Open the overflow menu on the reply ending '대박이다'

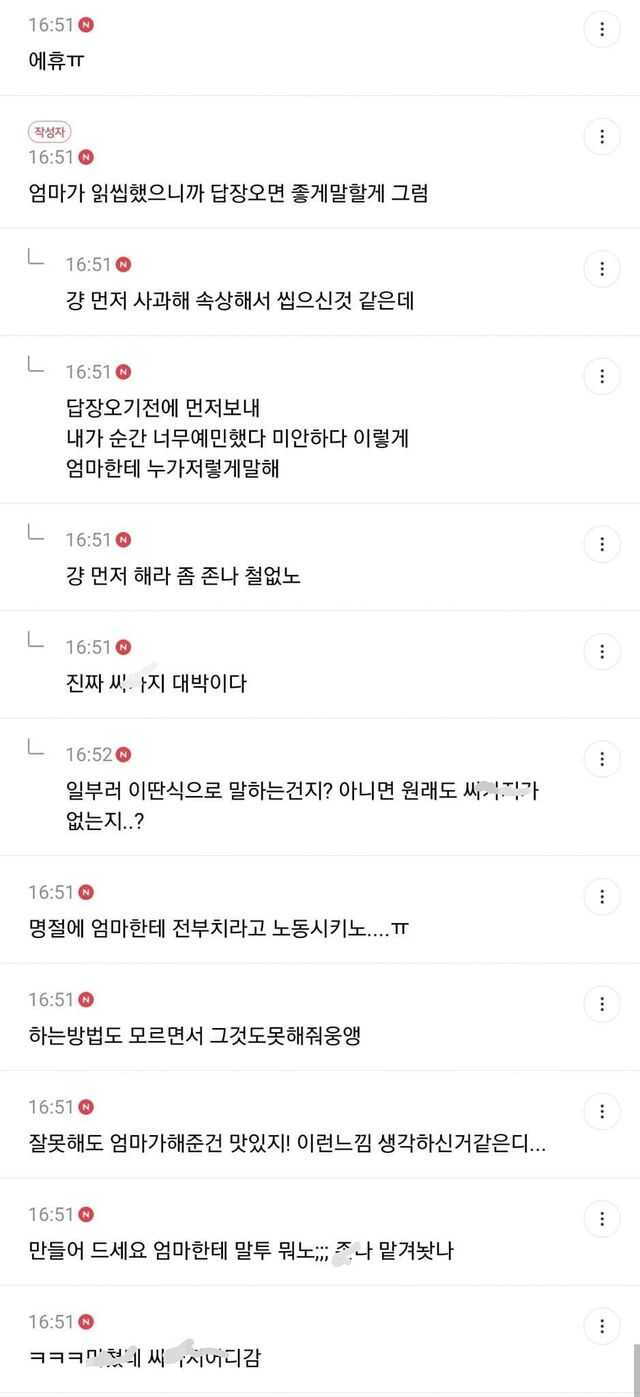click(x=602, y=651)
